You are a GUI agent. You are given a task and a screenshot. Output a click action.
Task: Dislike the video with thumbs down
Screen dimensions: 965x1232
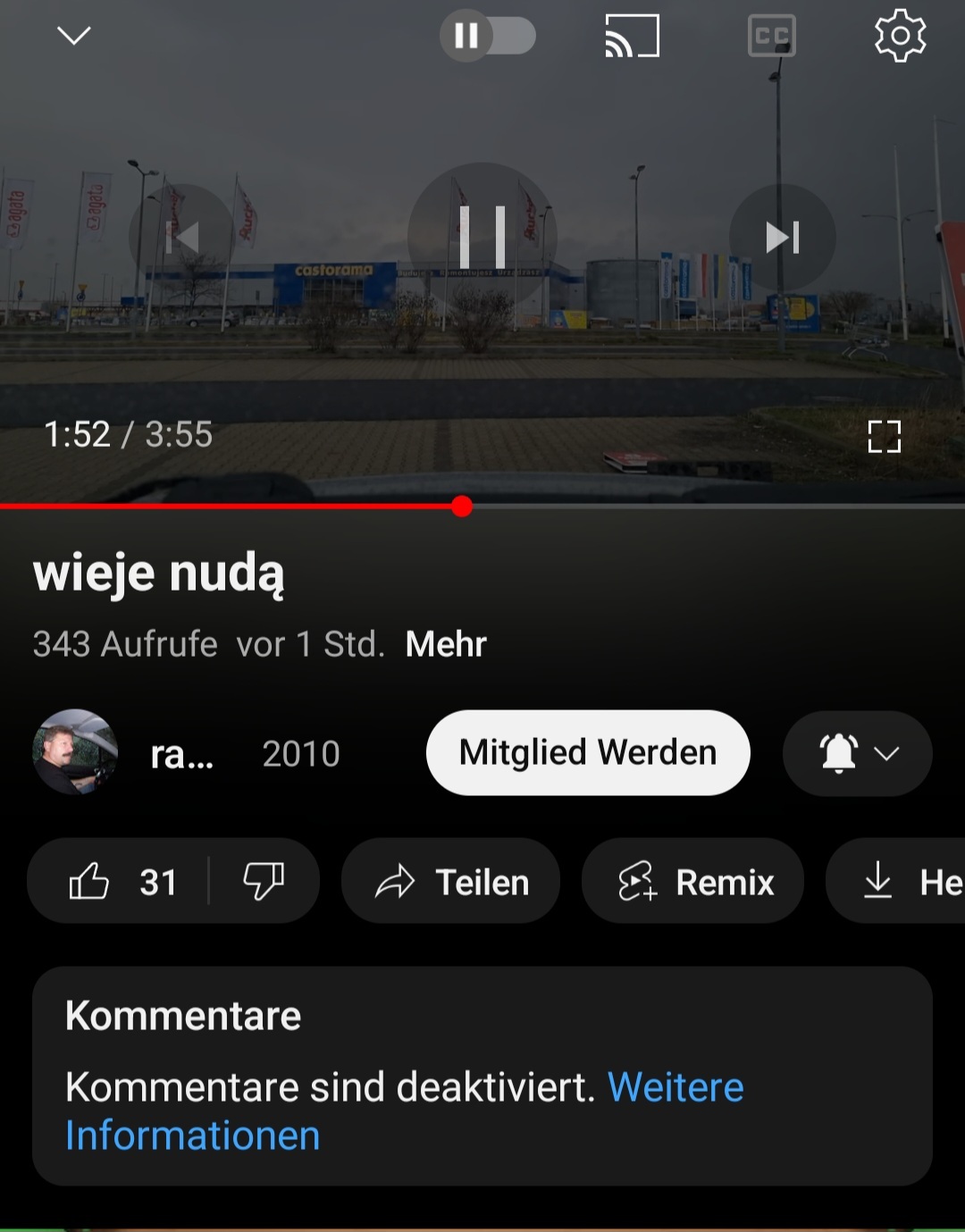pyautogui.click(x=264, y=882)
